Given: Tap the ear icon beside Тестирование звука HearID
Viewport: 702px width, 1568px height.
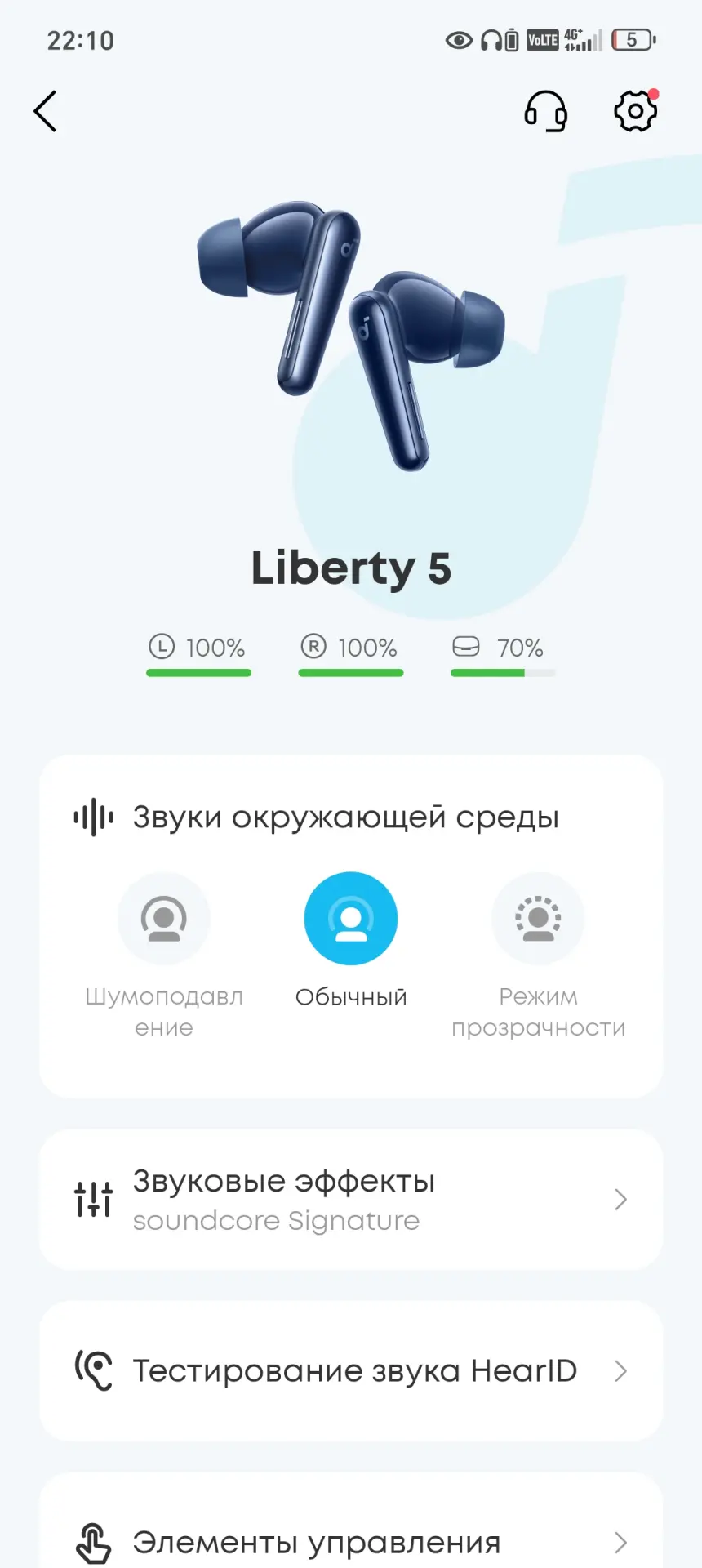Looking at the screenshot, I should pyautogui.click(x=94, y=1370).
